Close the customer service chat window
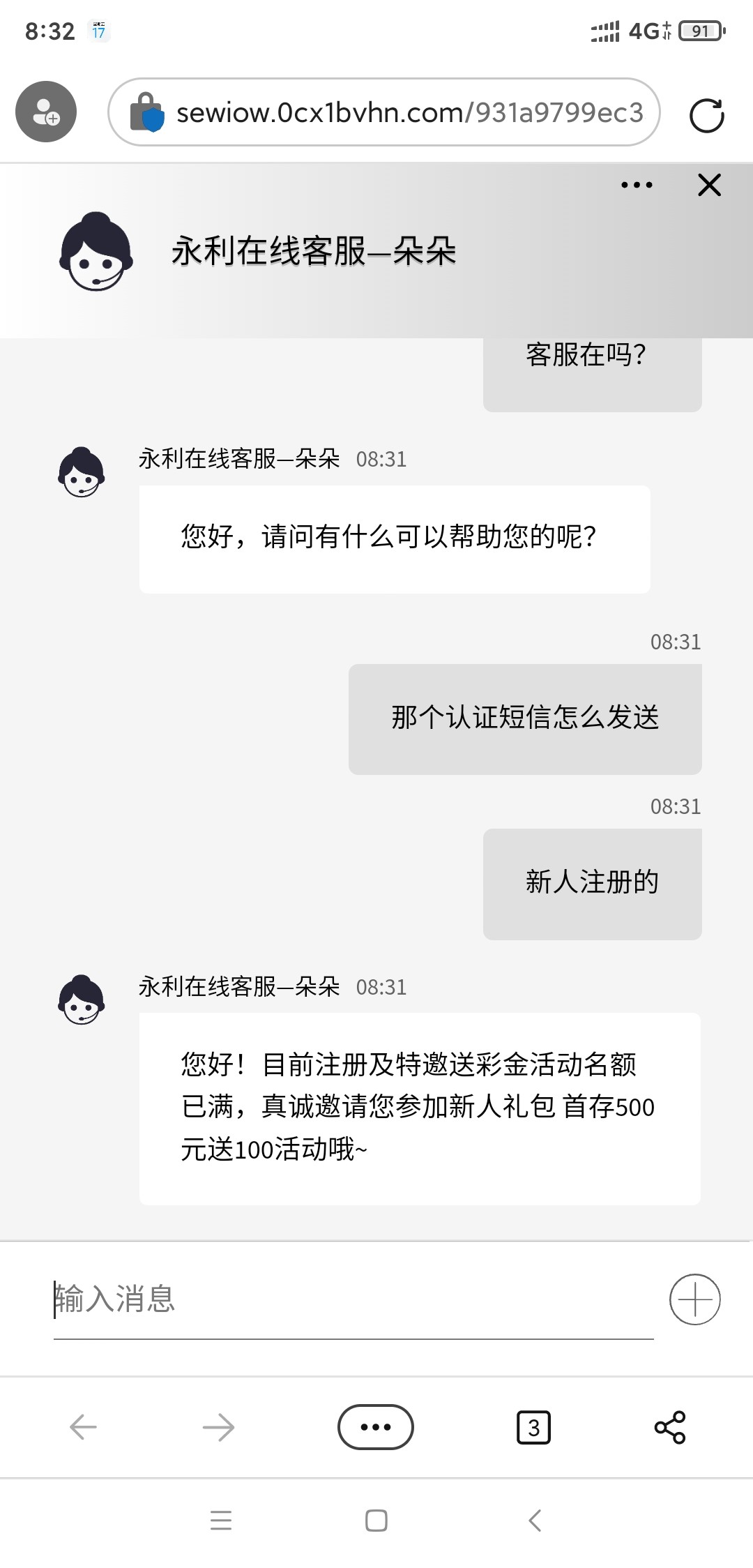This screenshot has width=753, height=1568. tap(709, 185)
